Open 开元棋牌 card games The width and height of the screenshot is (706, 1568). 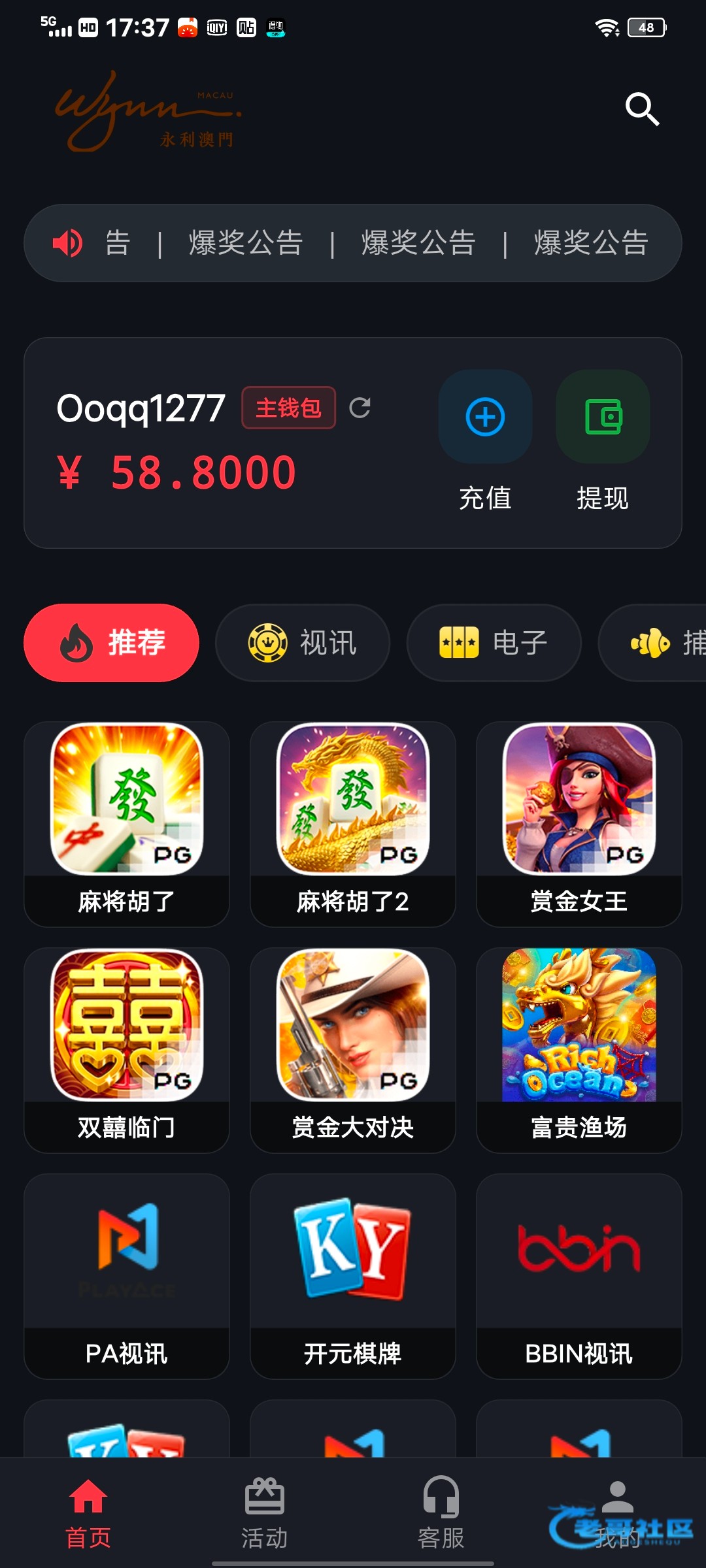pyautogui.click(x=353, y=1275)
